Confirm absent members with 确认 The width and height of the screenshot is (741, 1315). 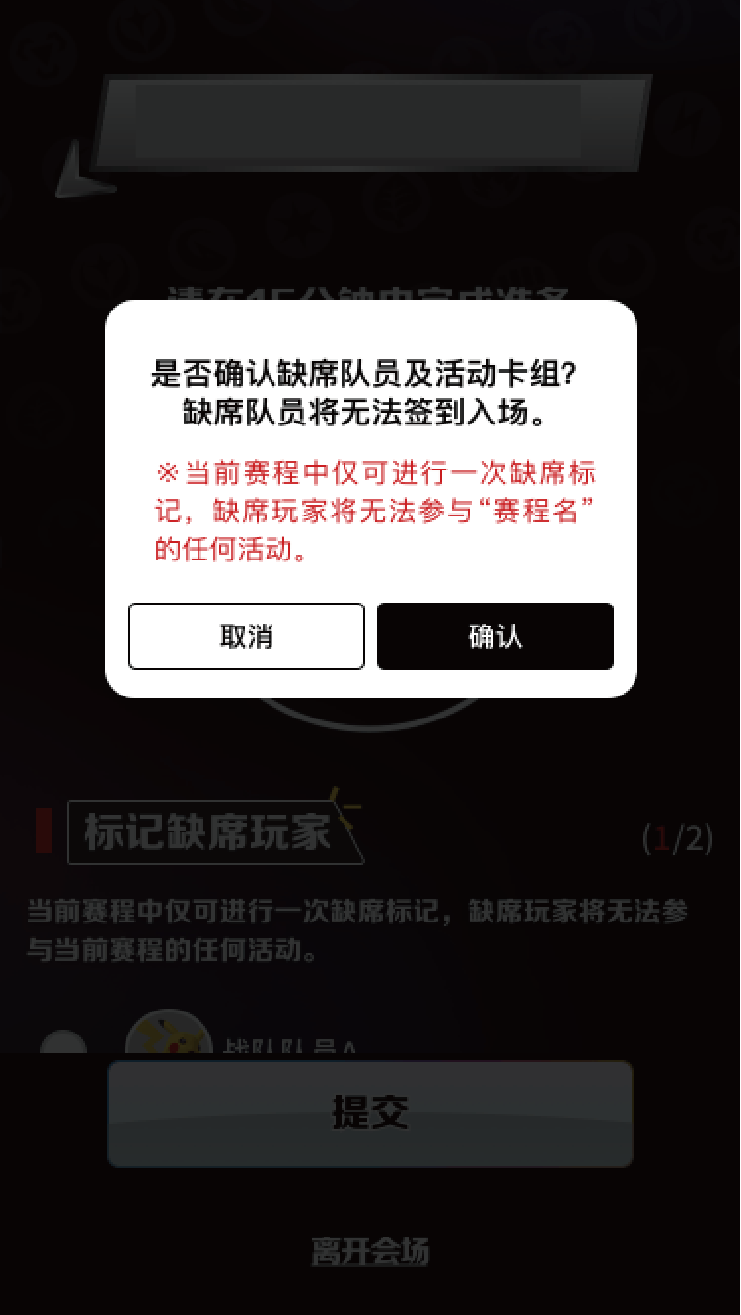pyautogui.click(x=495, y=637)
